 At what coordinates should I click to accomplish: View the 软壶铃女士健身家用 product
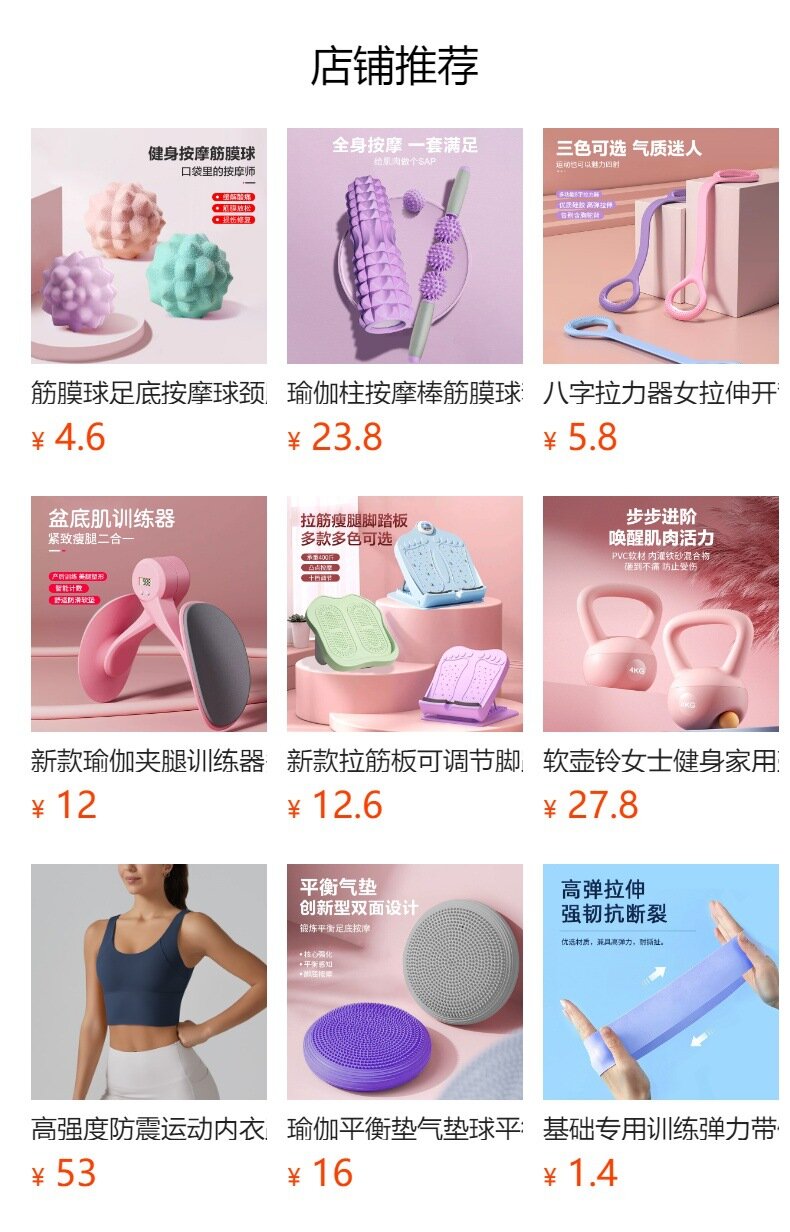[660, 614]
